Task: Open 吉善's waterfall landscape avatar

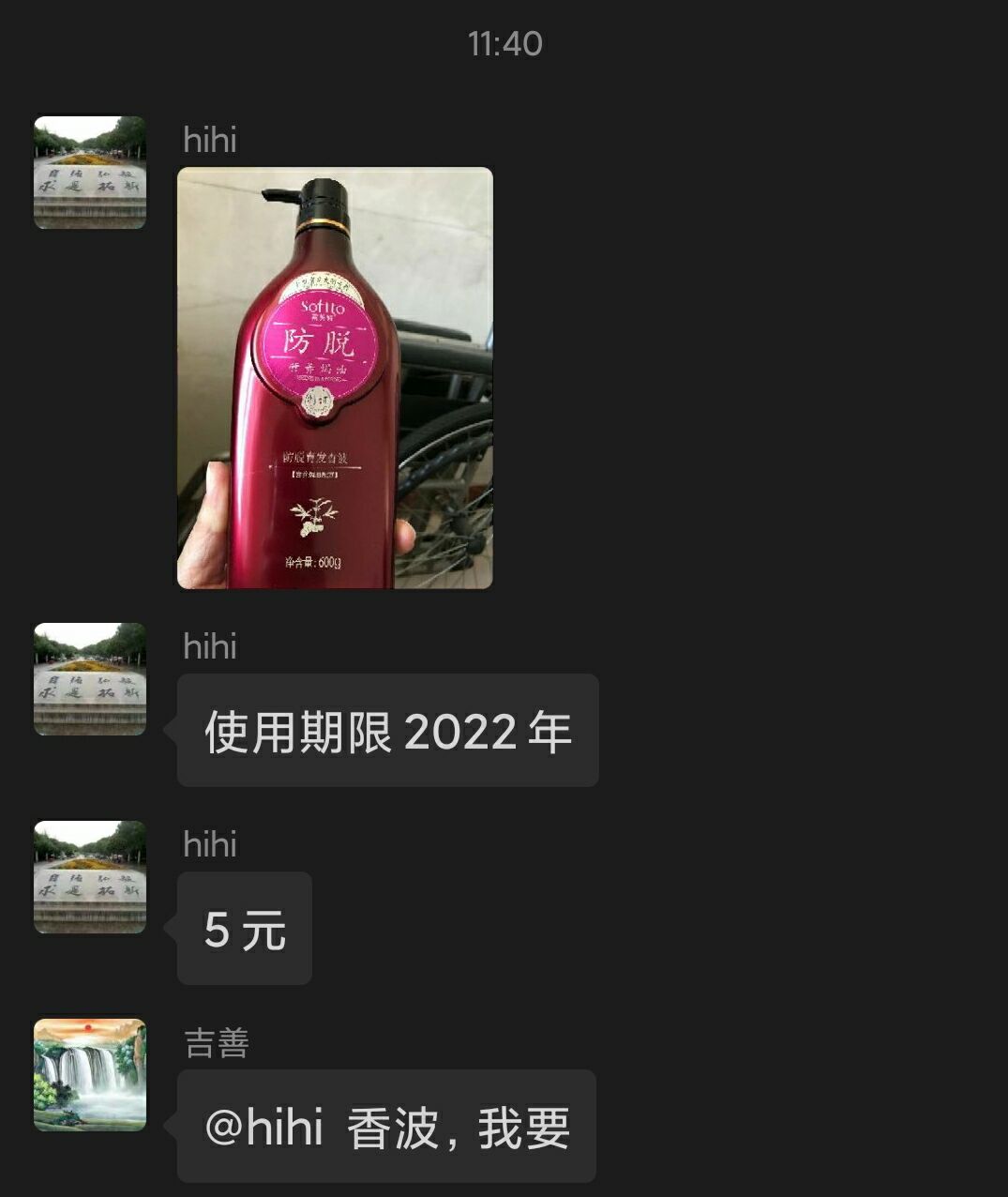Action: coord(89,1074)
